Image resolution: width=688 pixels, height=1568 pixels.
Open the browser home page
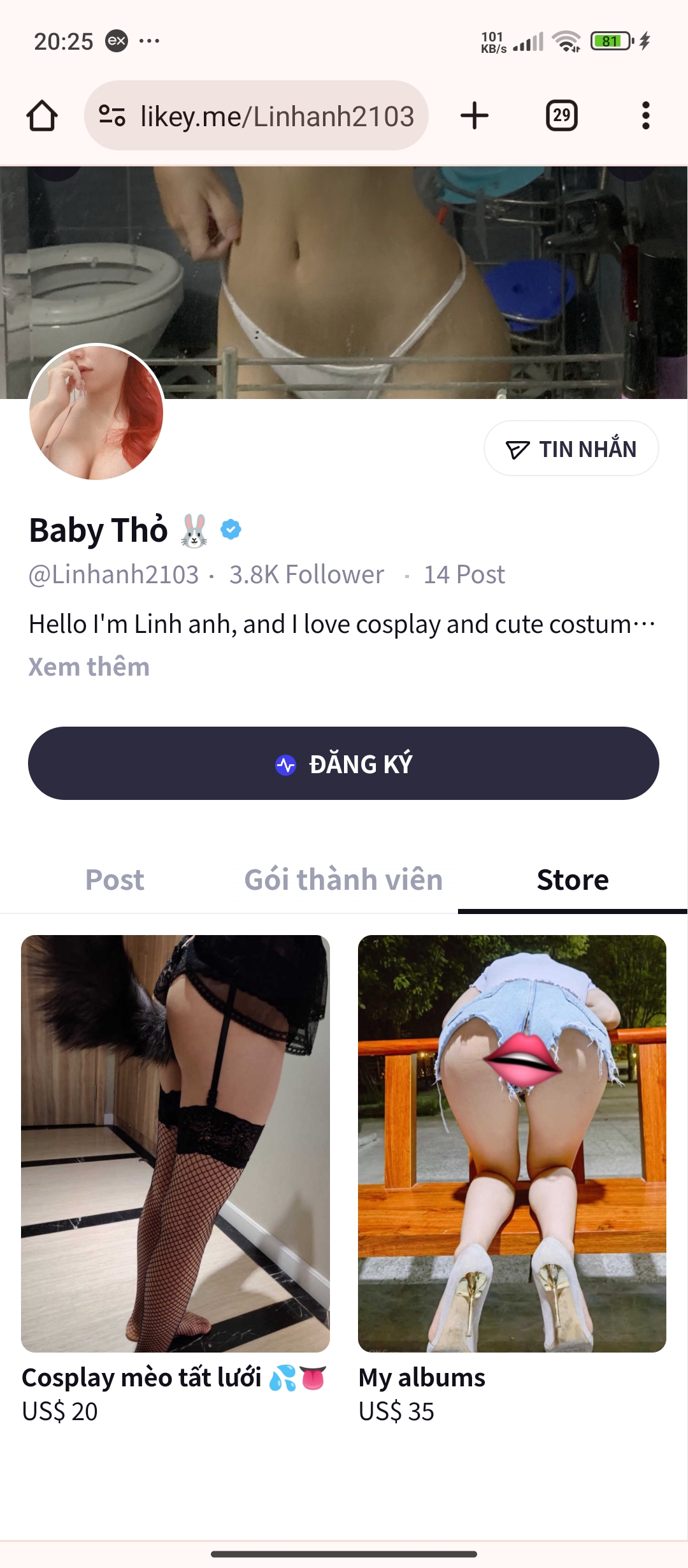pos(42,116)
